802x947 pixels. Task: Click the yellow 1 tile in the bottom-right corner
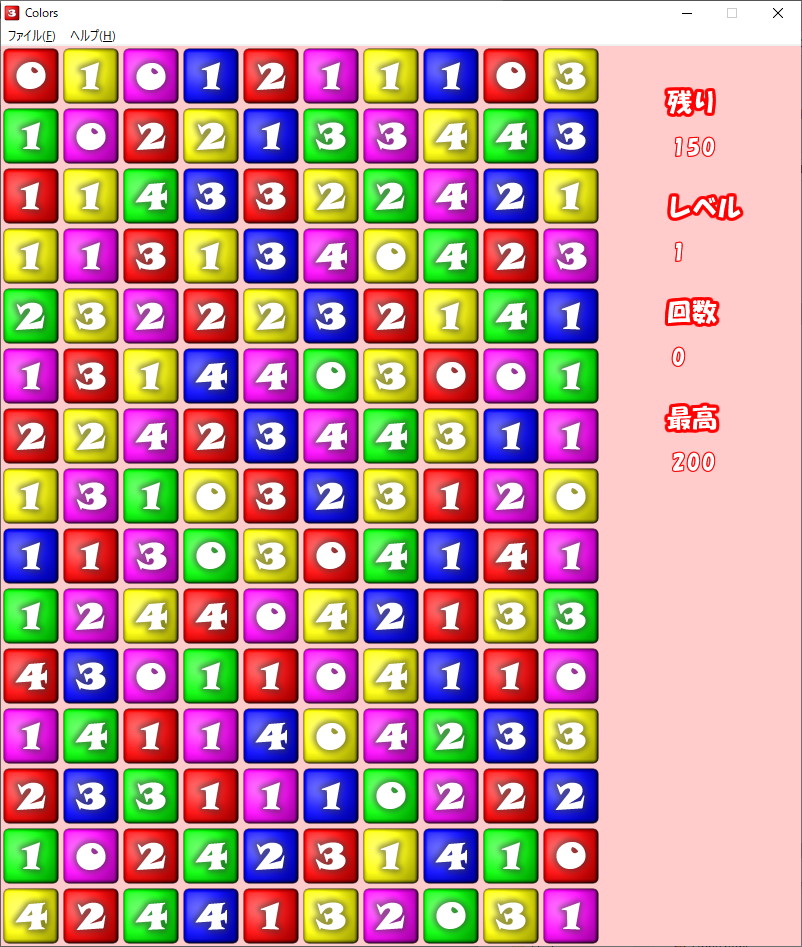[x=570, y=917]
